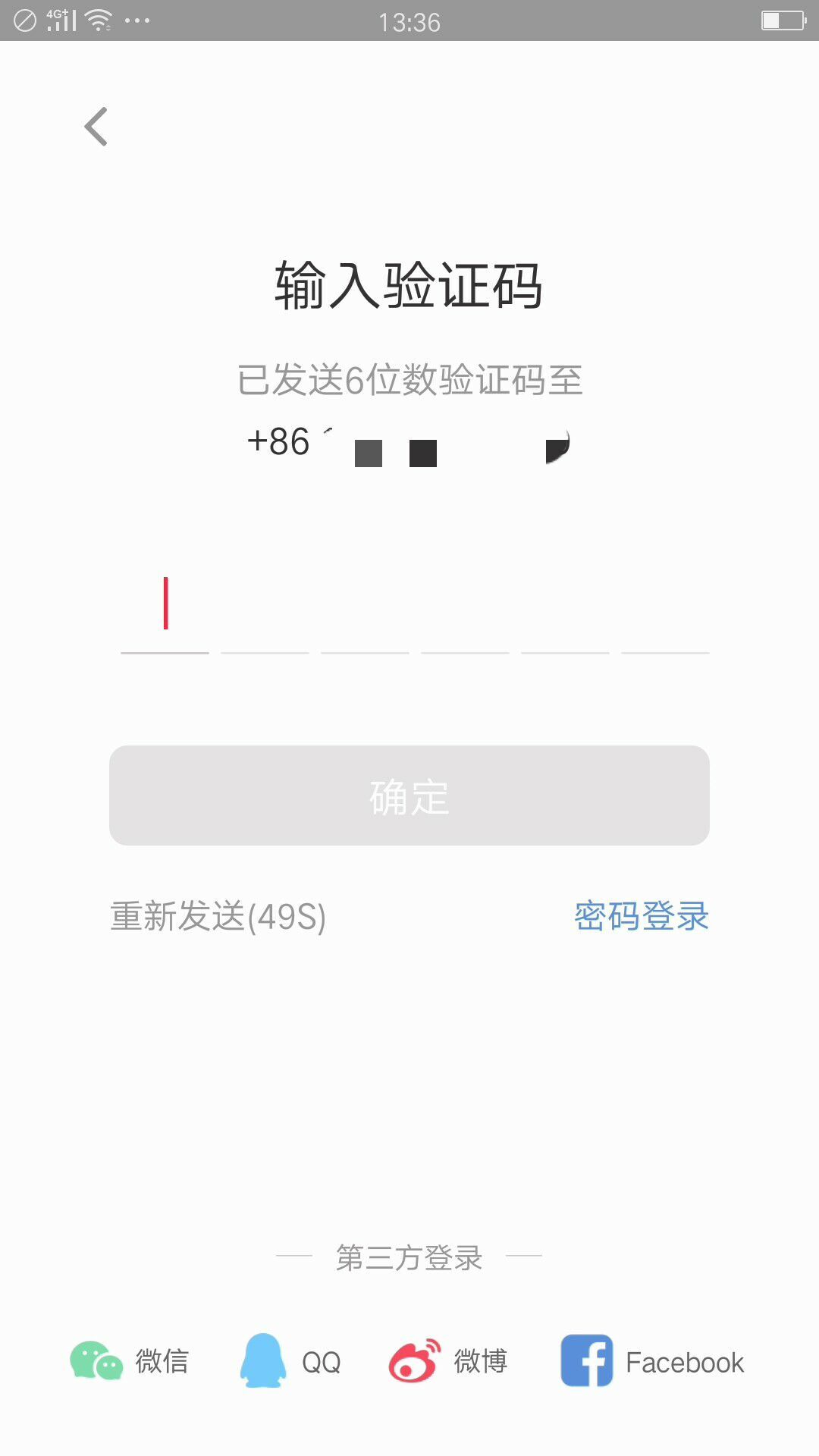Go back using the top arrow

[96, 127]
